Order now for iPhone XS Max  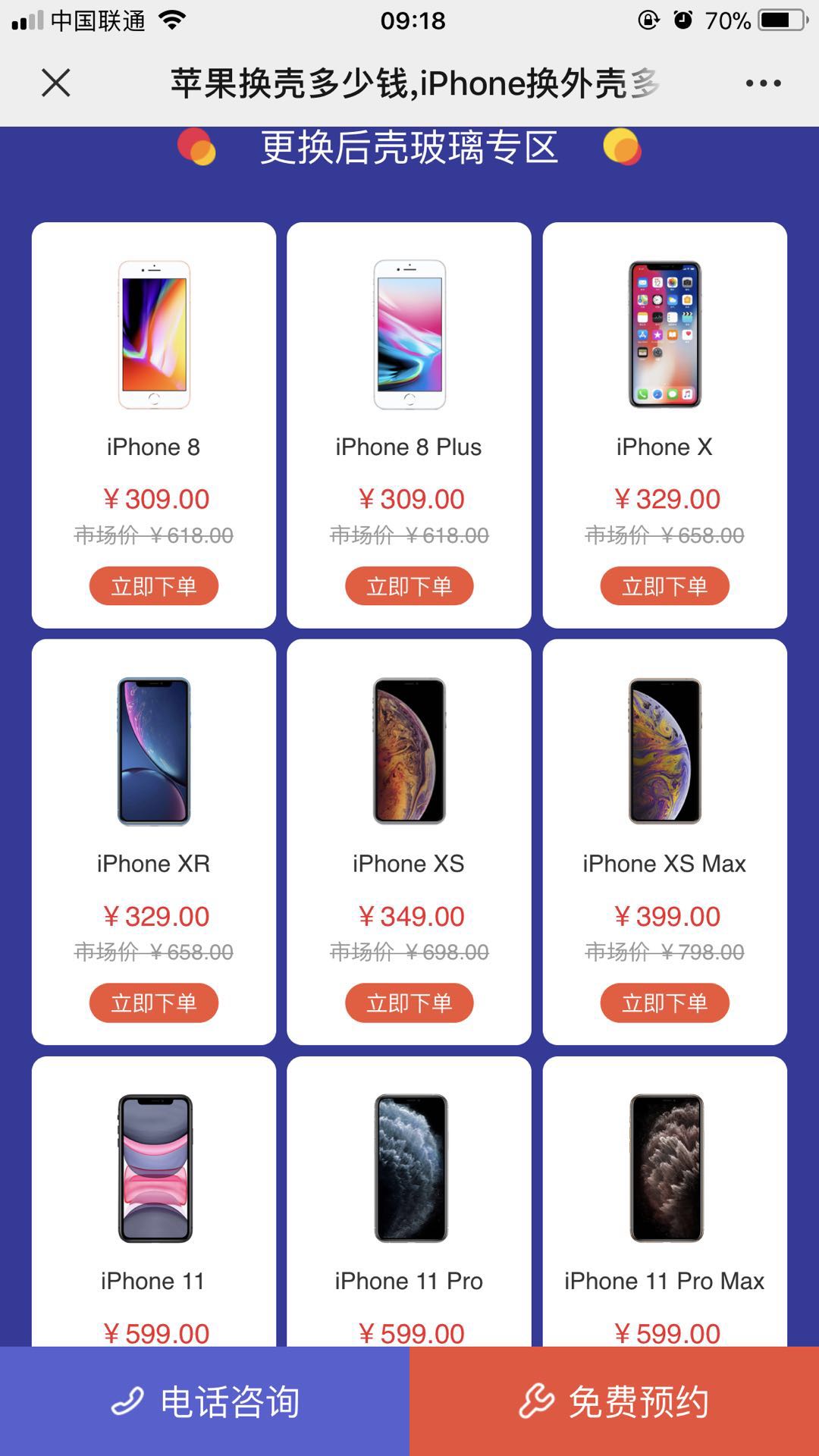665,1003
